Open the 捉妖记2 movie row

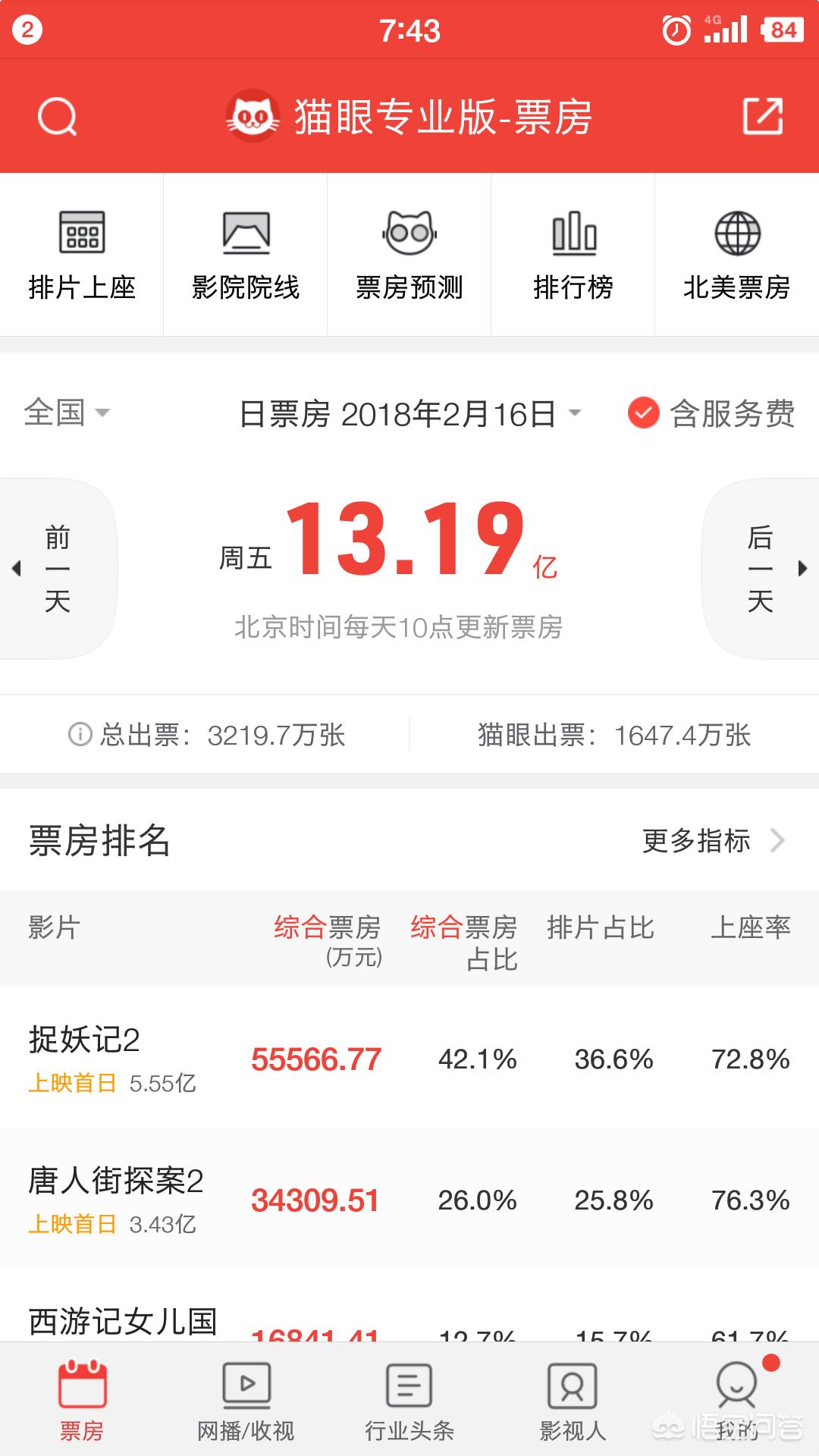coord(409,1059)
